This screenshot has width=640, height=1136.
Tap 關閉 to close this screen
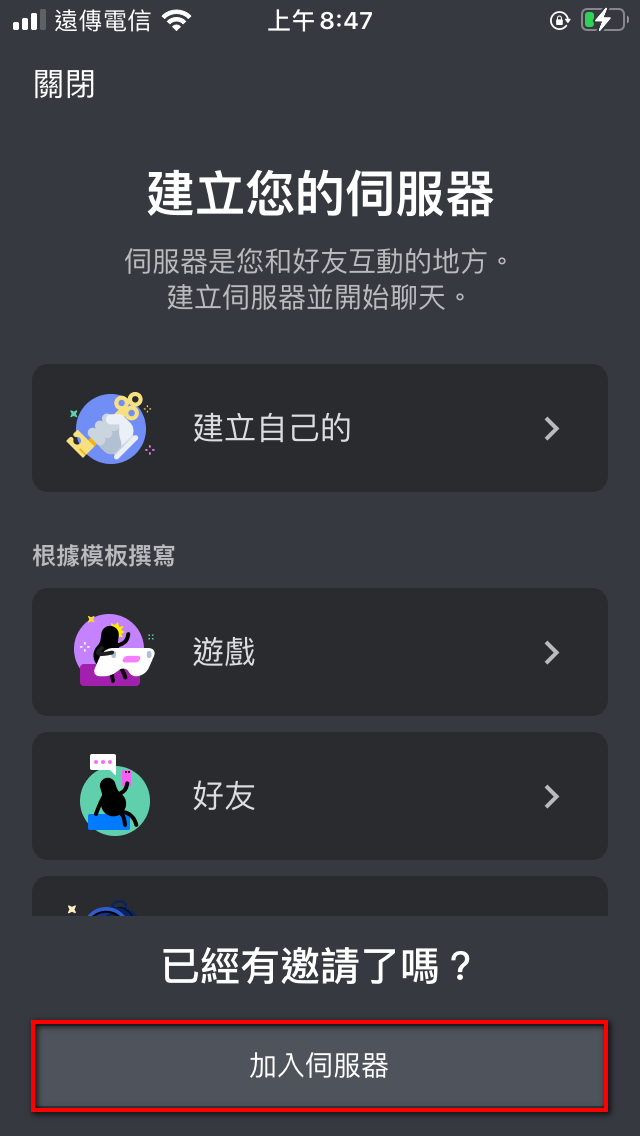click(x=64, y=84)
